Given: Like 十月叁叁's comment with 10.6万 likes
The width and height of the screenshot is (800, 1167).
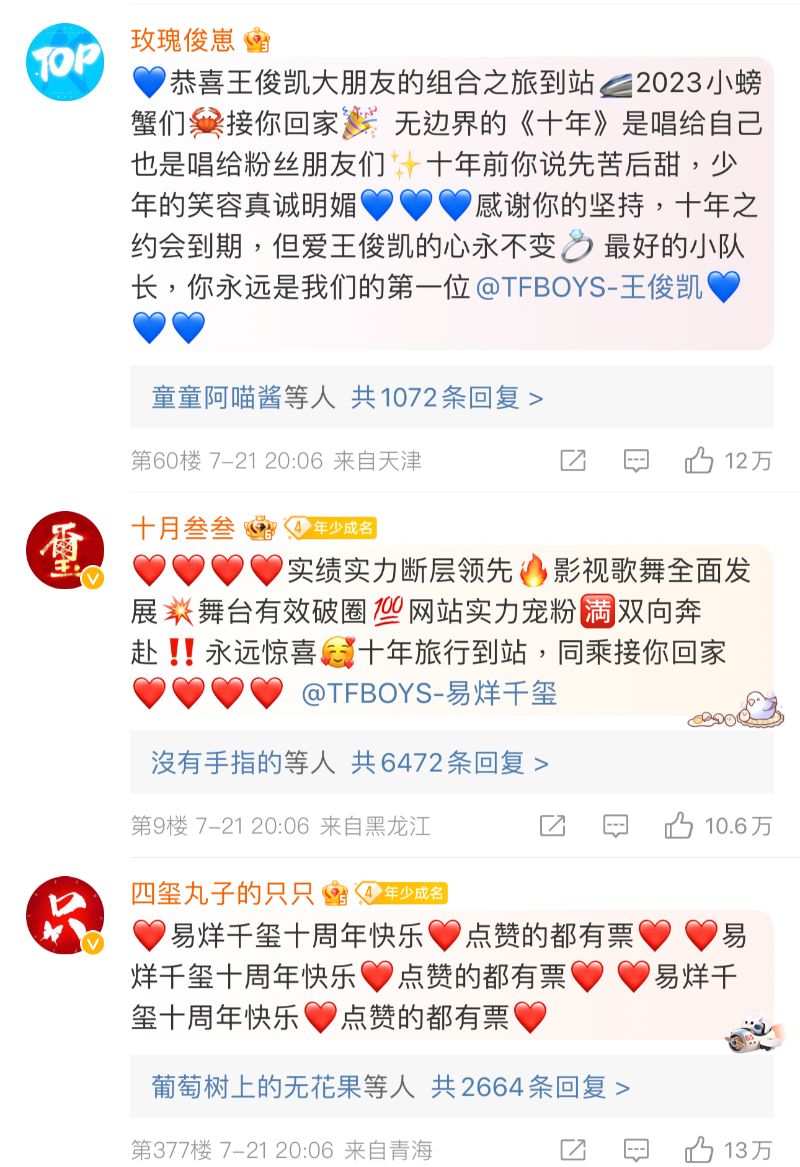Looking at the screenshot, I should (679, 826).
